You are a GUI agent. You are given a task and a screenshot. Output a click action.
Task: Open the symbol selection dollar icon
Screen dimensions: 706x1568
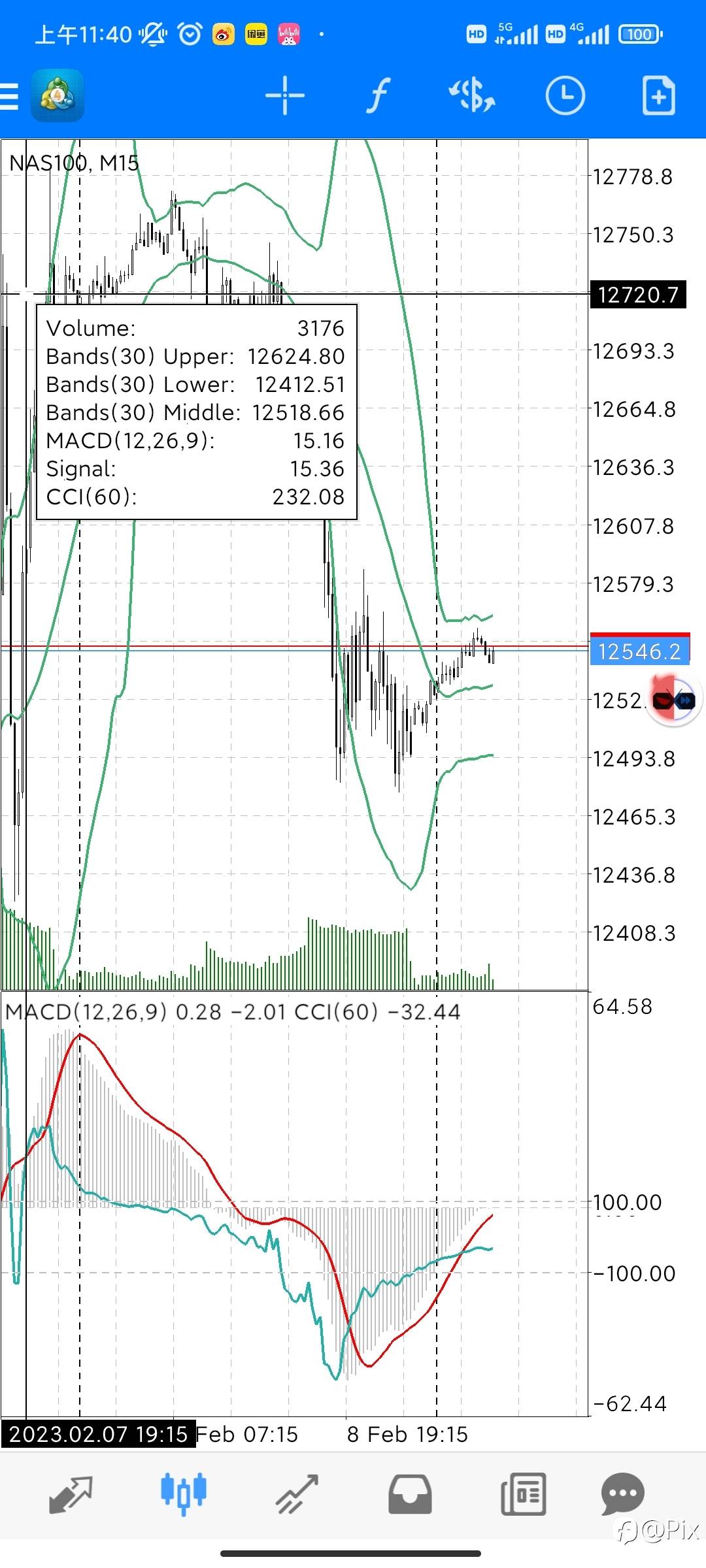point(472,96)
